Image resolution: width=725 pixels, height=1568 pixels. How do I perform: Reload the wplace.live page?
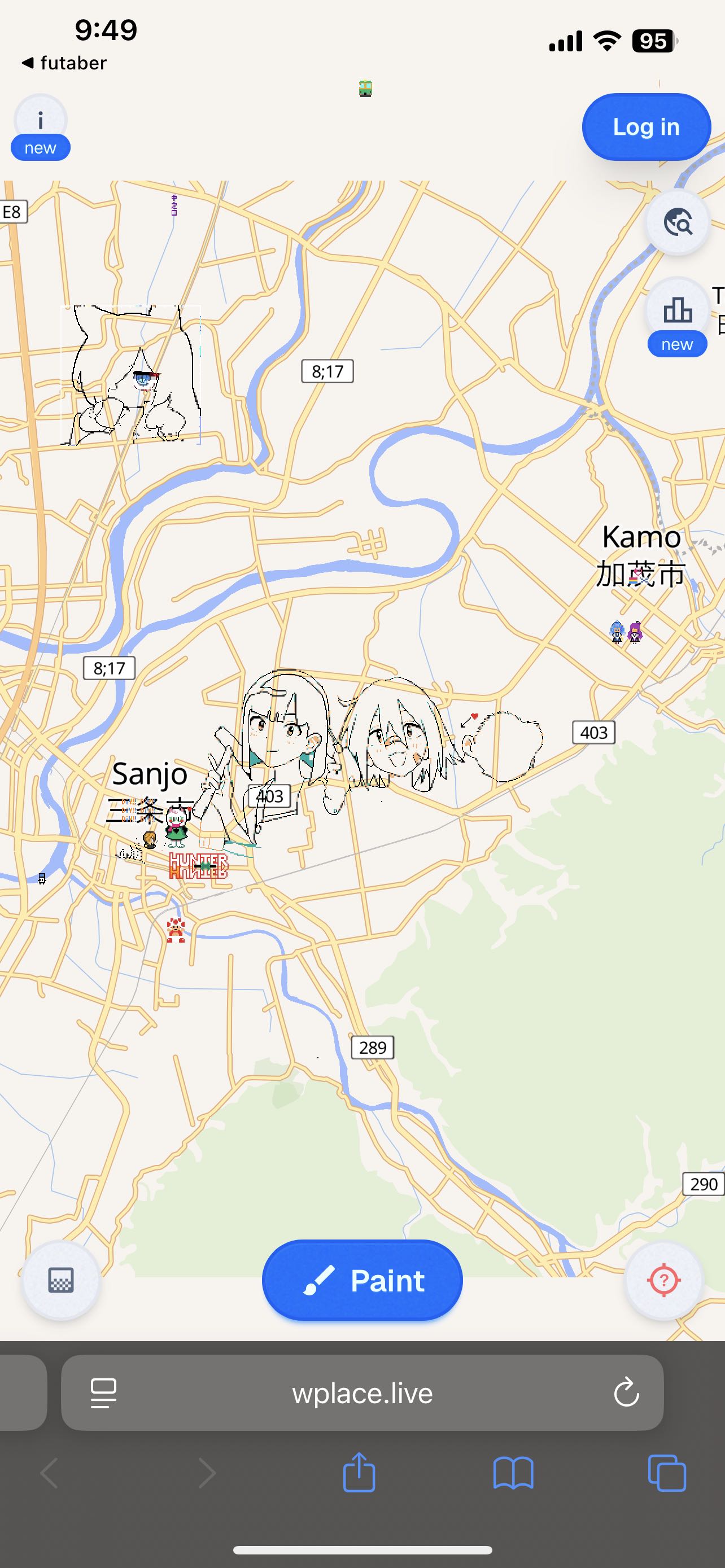pos(626,1393)
